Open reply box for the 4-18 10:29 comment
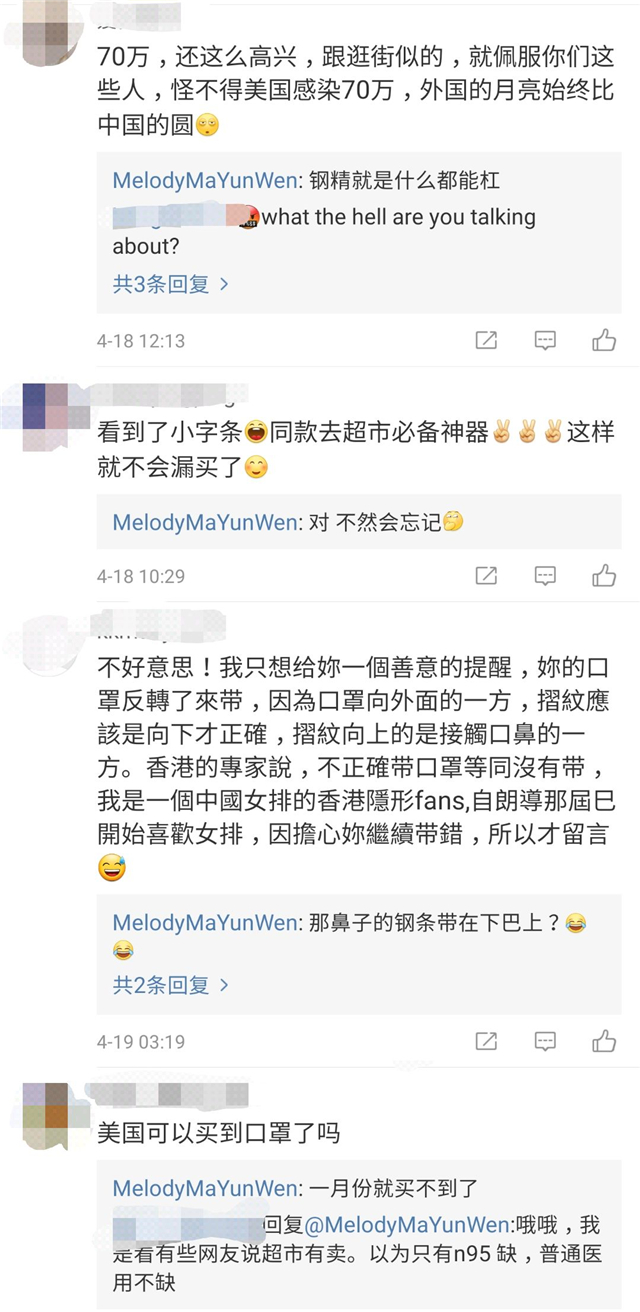 pos(545,575)
